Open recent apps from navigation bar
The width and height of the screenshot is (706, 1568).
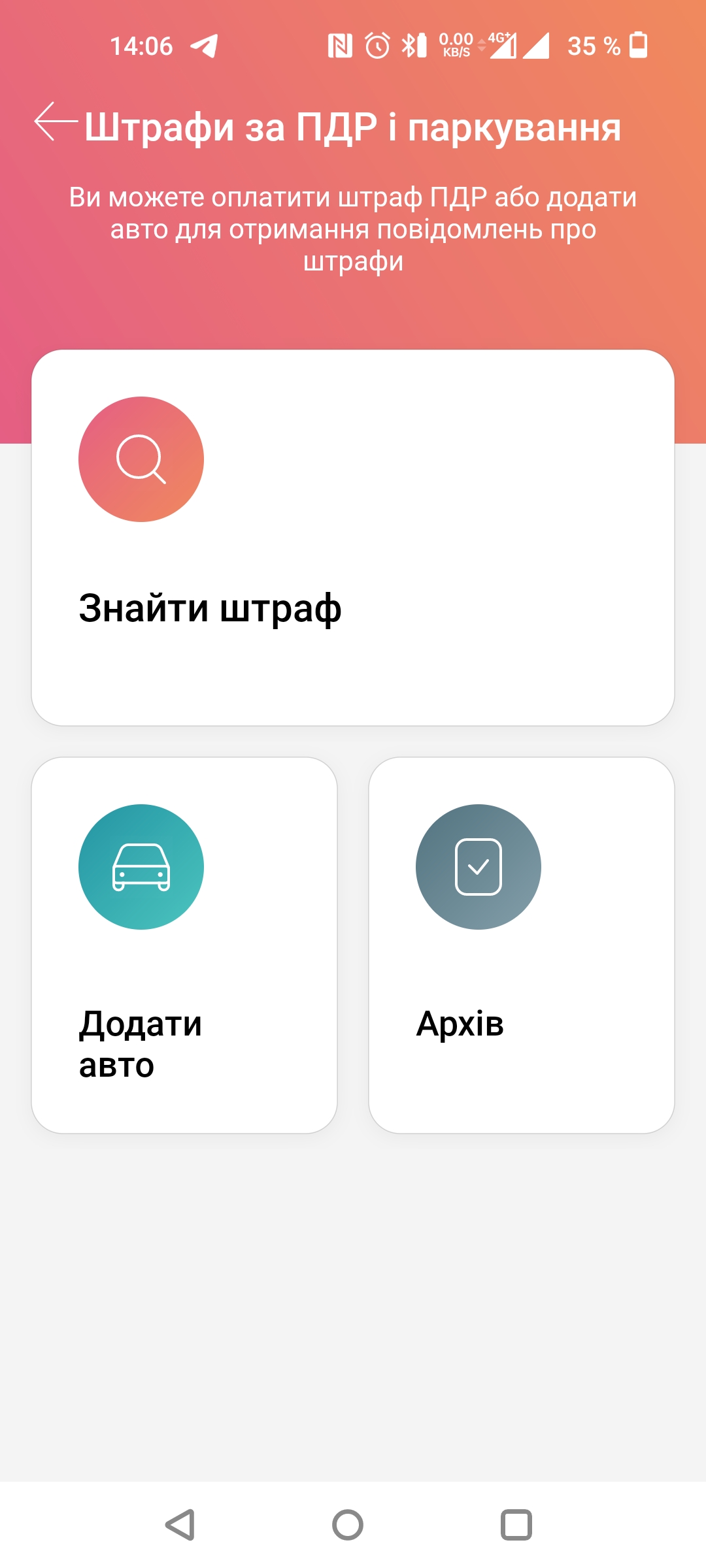coord(516,1525)
